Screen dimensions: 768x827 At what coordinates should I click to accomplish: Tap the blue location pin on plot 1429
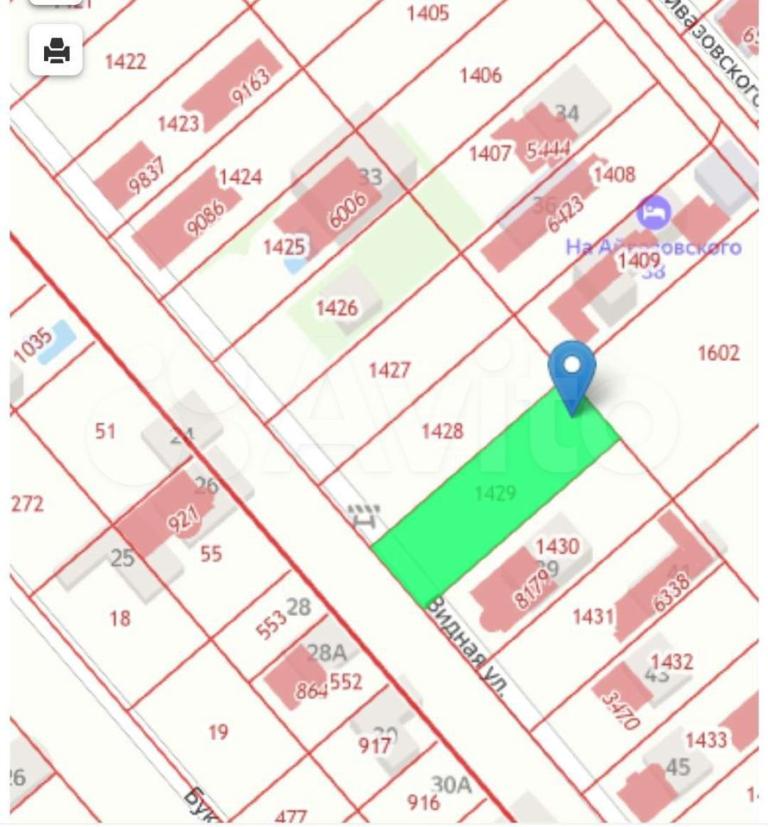[x=572, y=372]
